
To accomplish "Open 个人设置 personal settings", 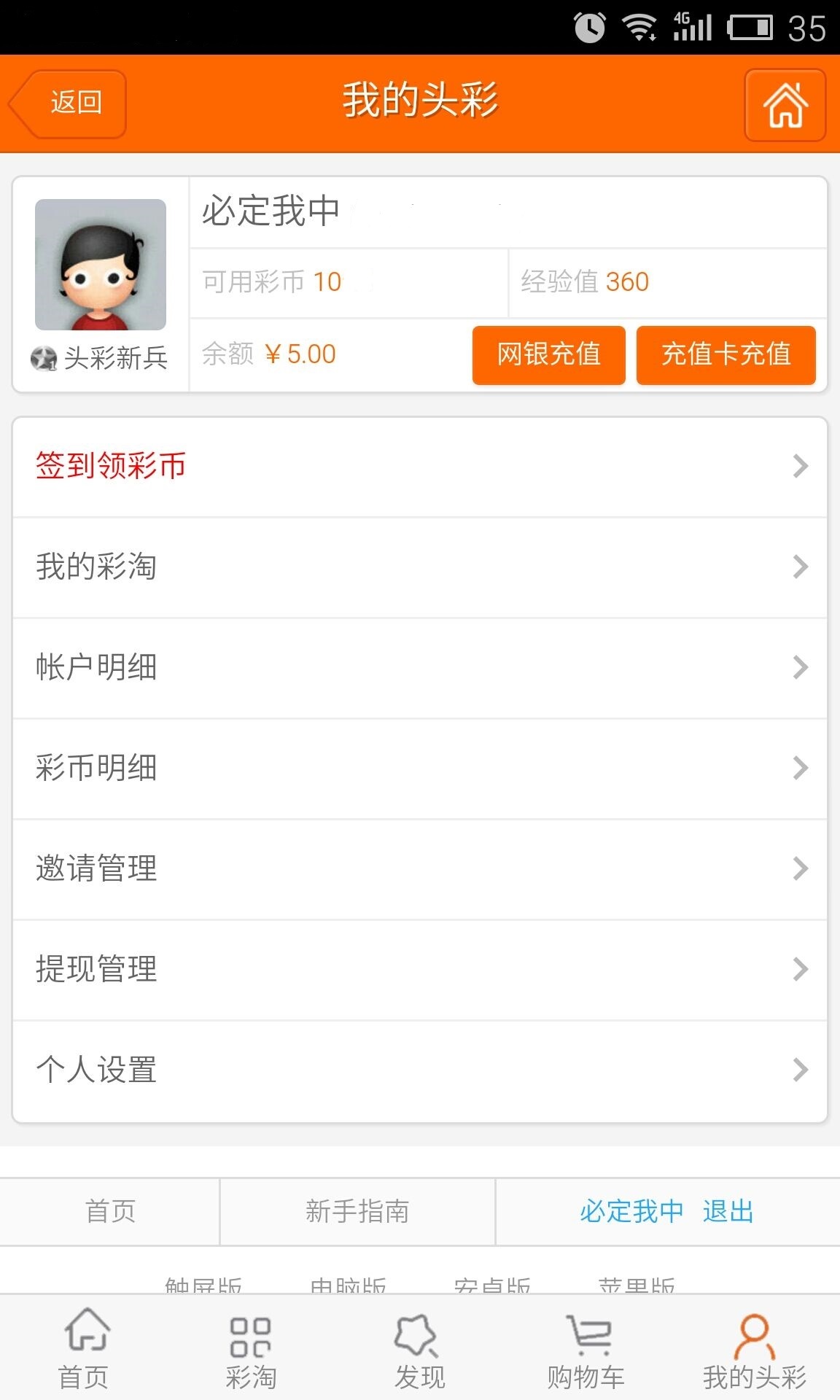I will pos(419,1070).
